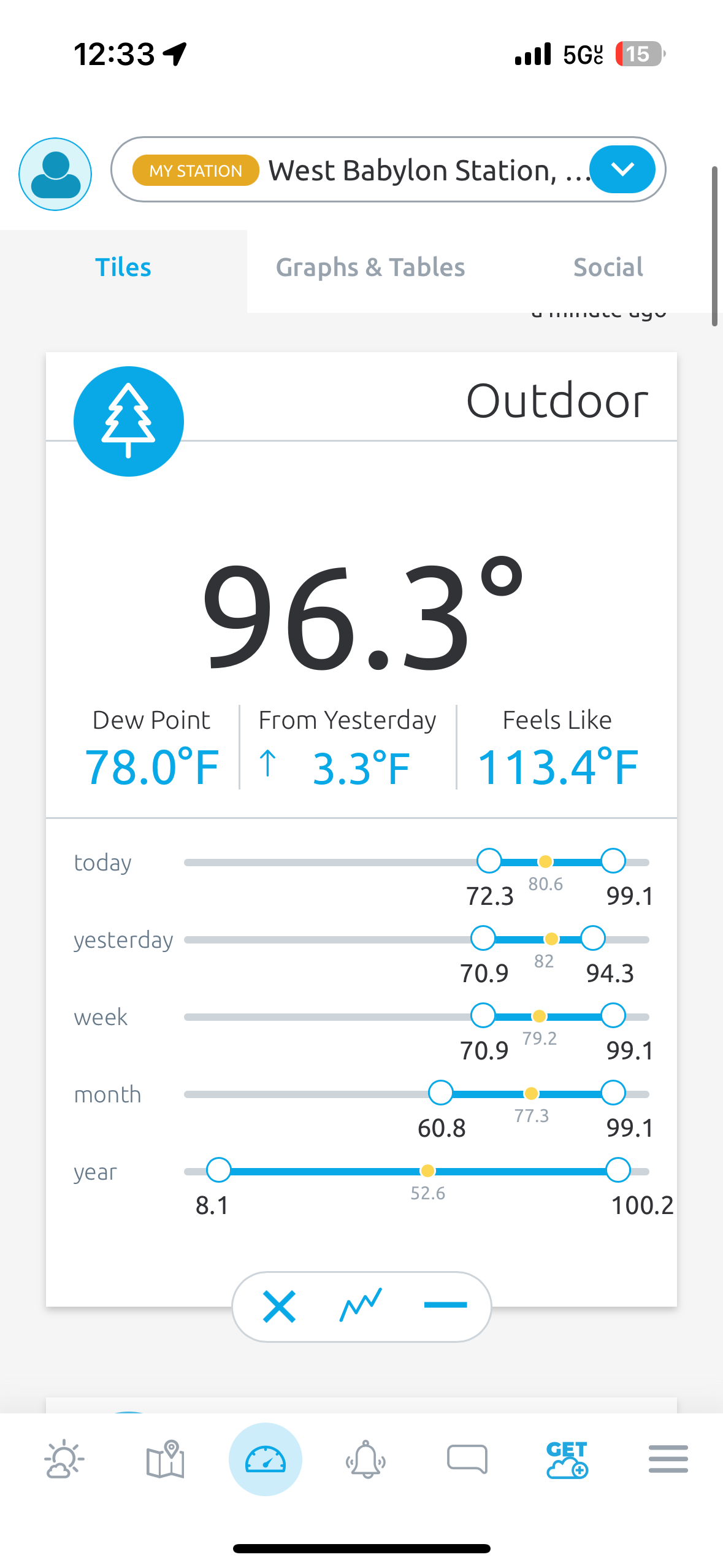The image size is (723, 1568).
Task: Open the user profile avatar
Action: point(55,174)
